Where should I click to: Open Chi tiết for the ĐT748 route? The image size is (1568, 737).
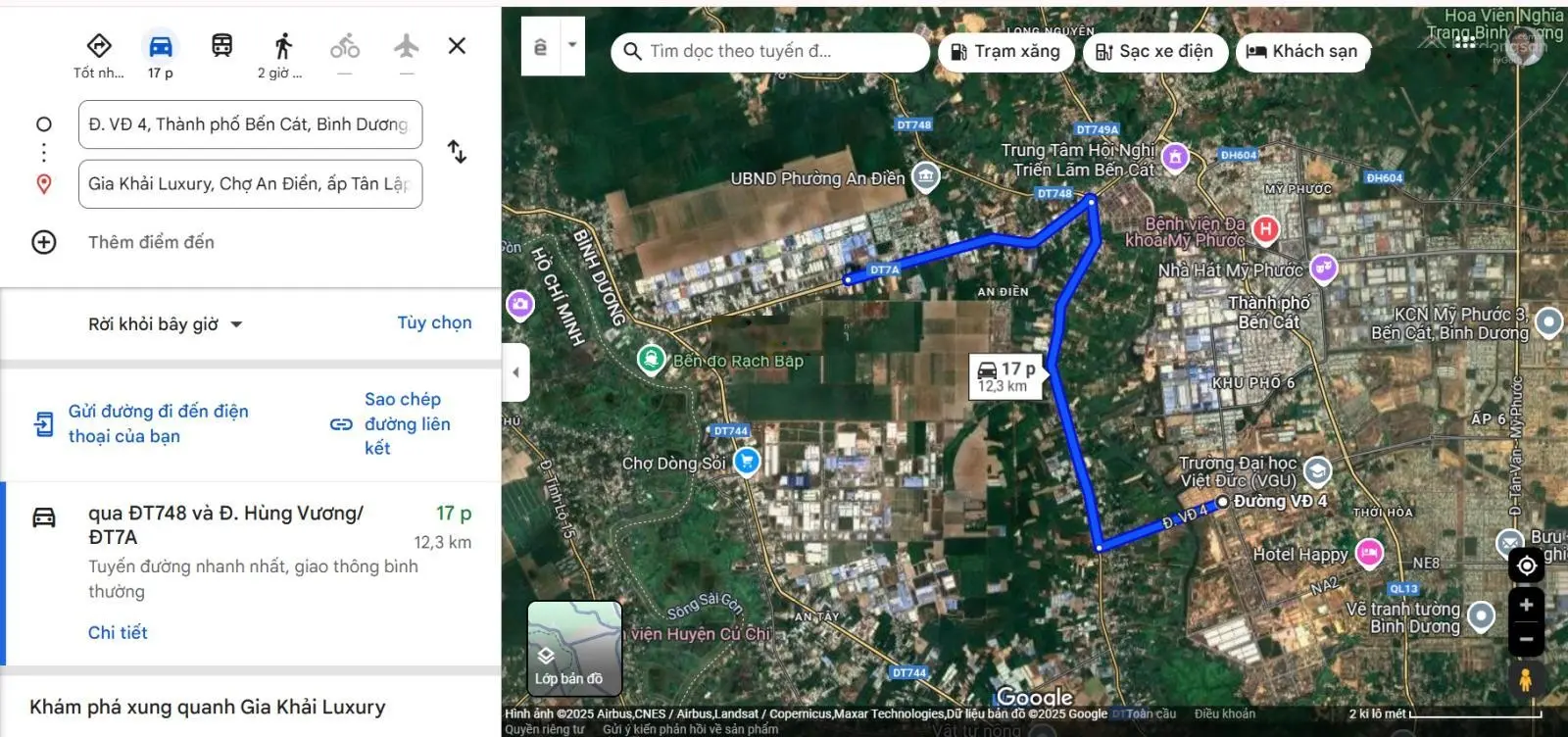tap(118, 632)
